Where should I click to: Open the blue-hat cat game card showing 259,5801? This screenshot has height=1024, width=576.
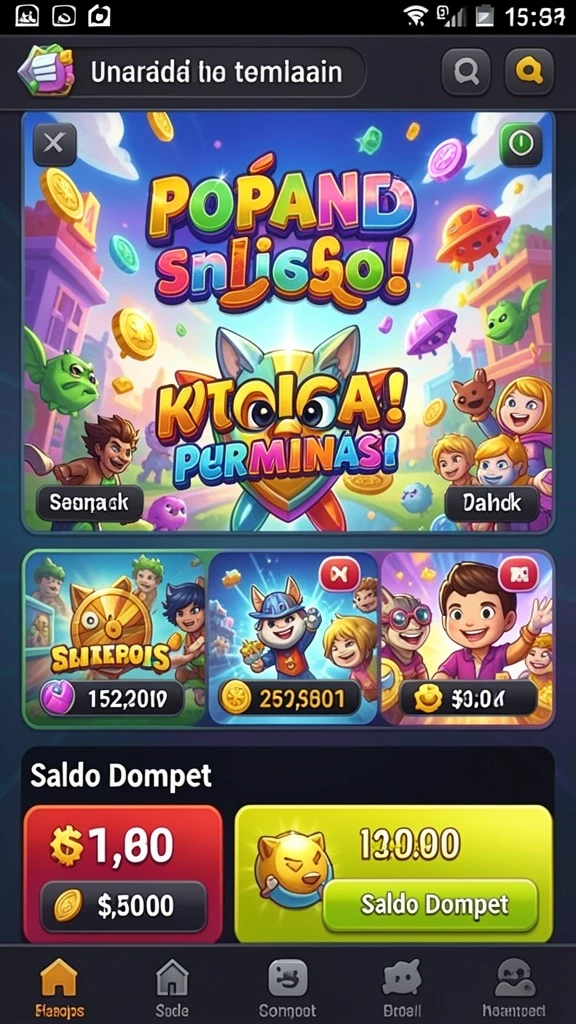coord(293,639)
